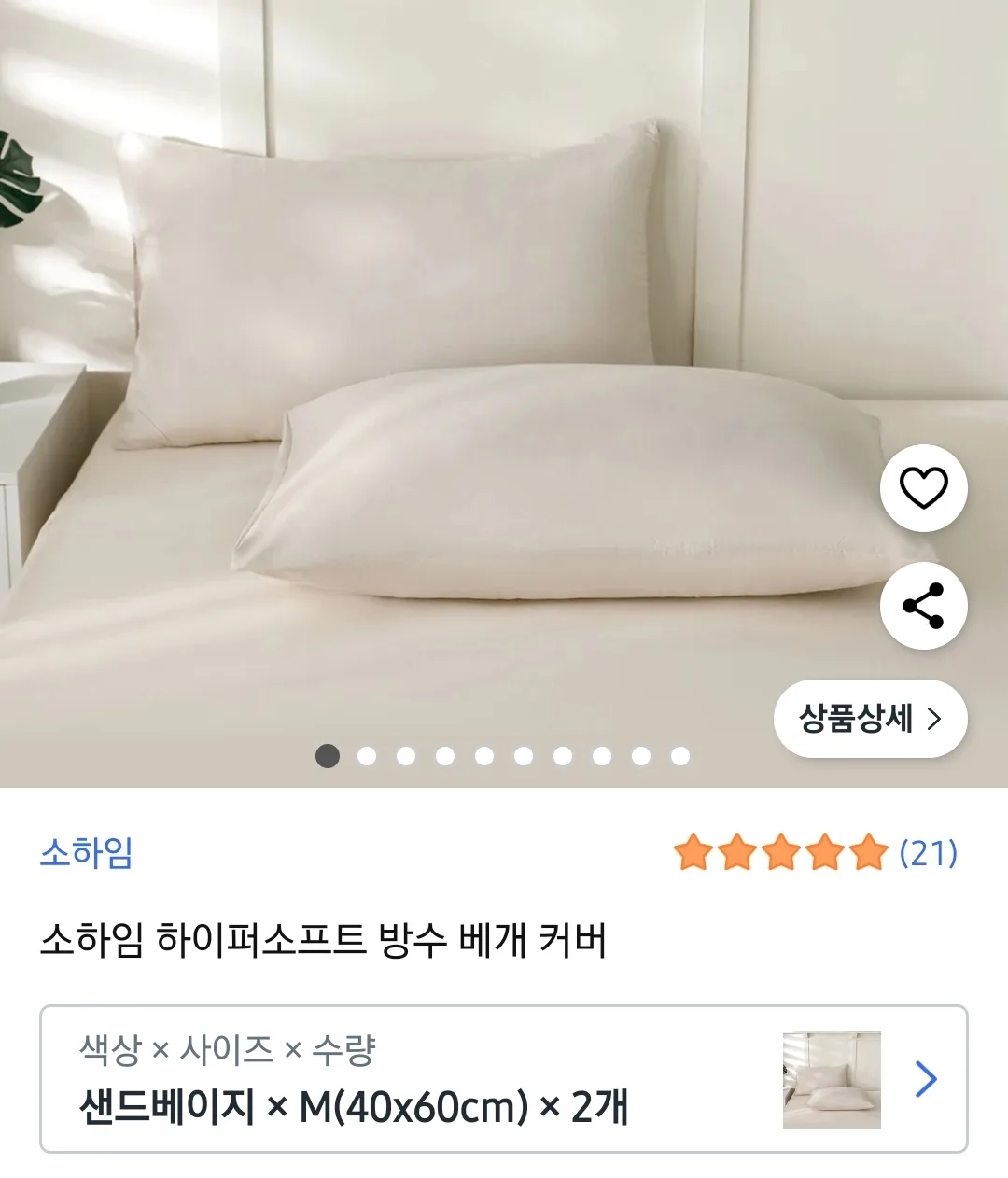The width and height of the screenshot is (1008, 1178).
Task: Click the heart outline inside the white circle
Action: [922, 489]
